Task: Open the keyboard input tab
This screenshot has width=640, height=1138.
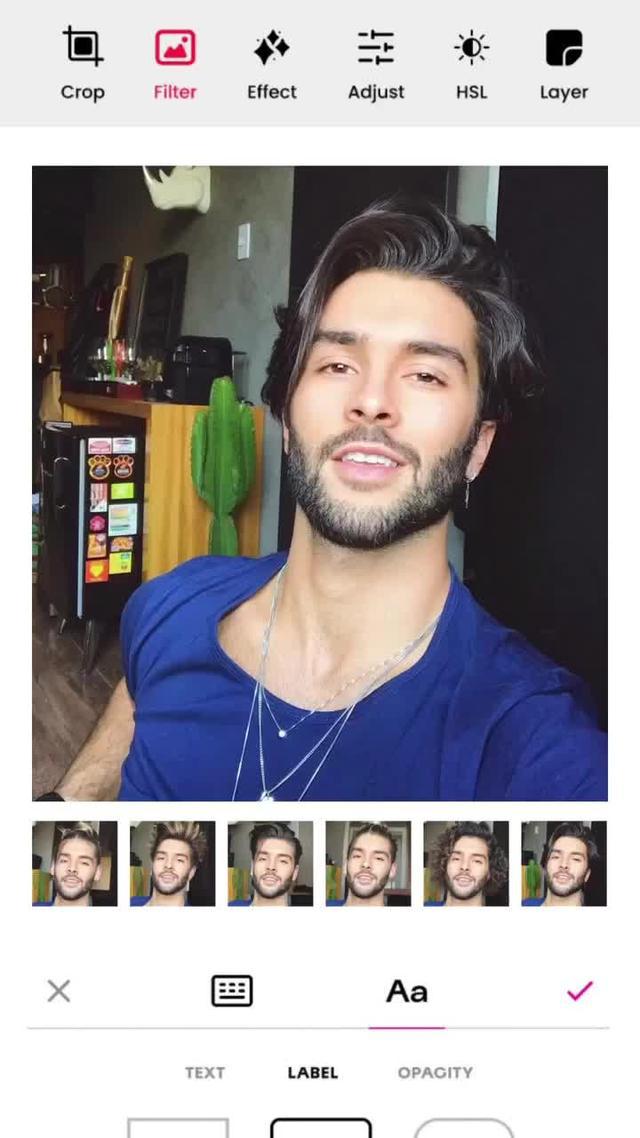Action: tap(232, 991)
